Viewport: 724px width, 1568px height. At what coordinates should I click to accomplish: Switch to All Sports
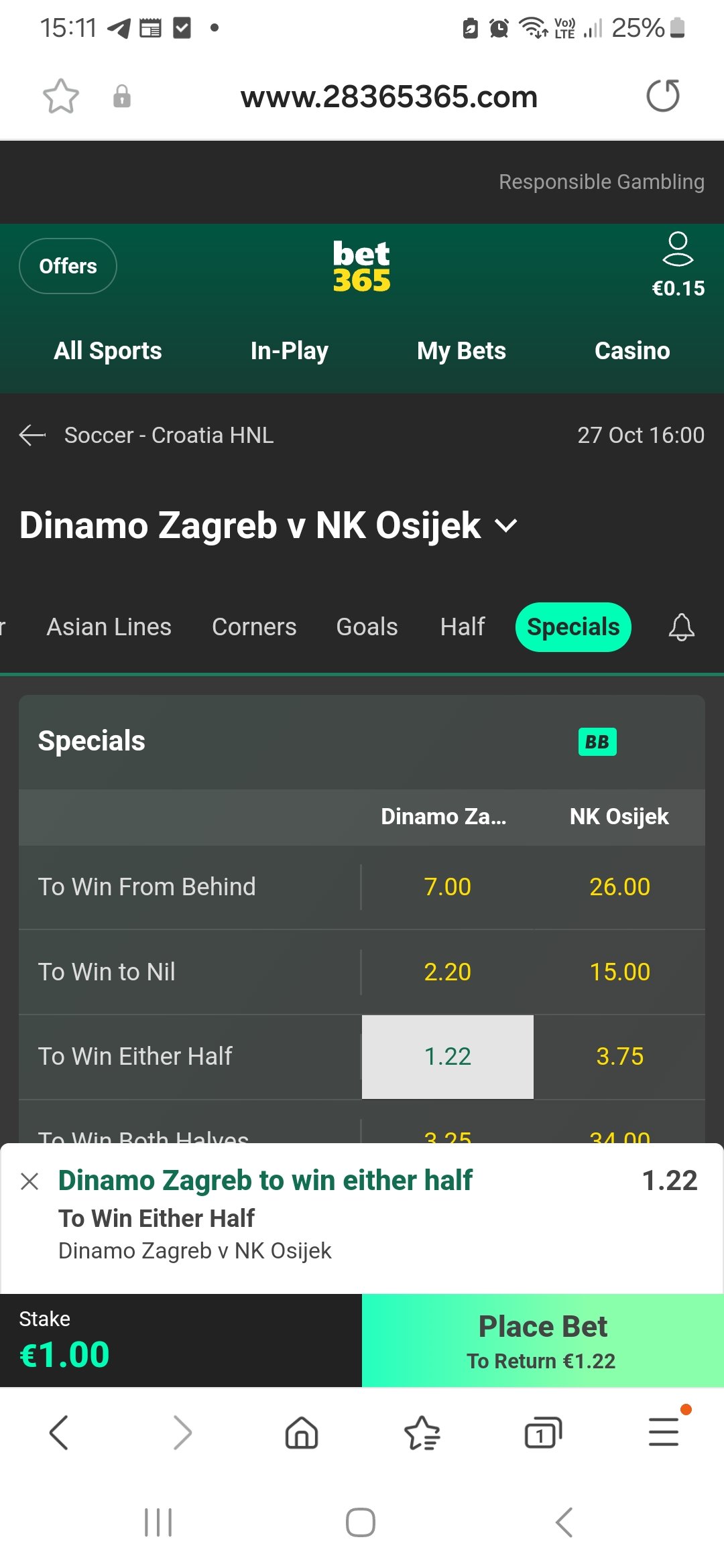pyautogui.click(x=108, y=350)
